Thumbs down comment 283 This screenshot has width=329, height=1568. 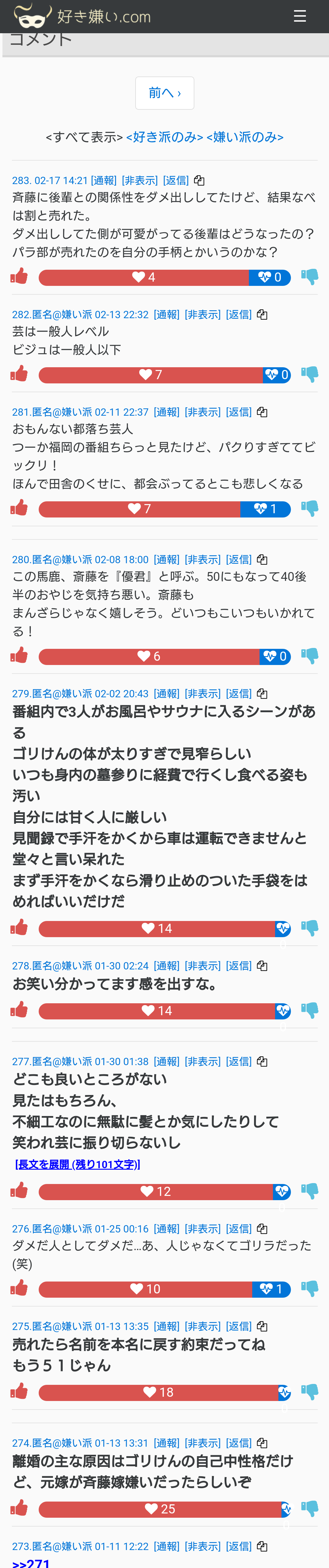tap(310, 277)
